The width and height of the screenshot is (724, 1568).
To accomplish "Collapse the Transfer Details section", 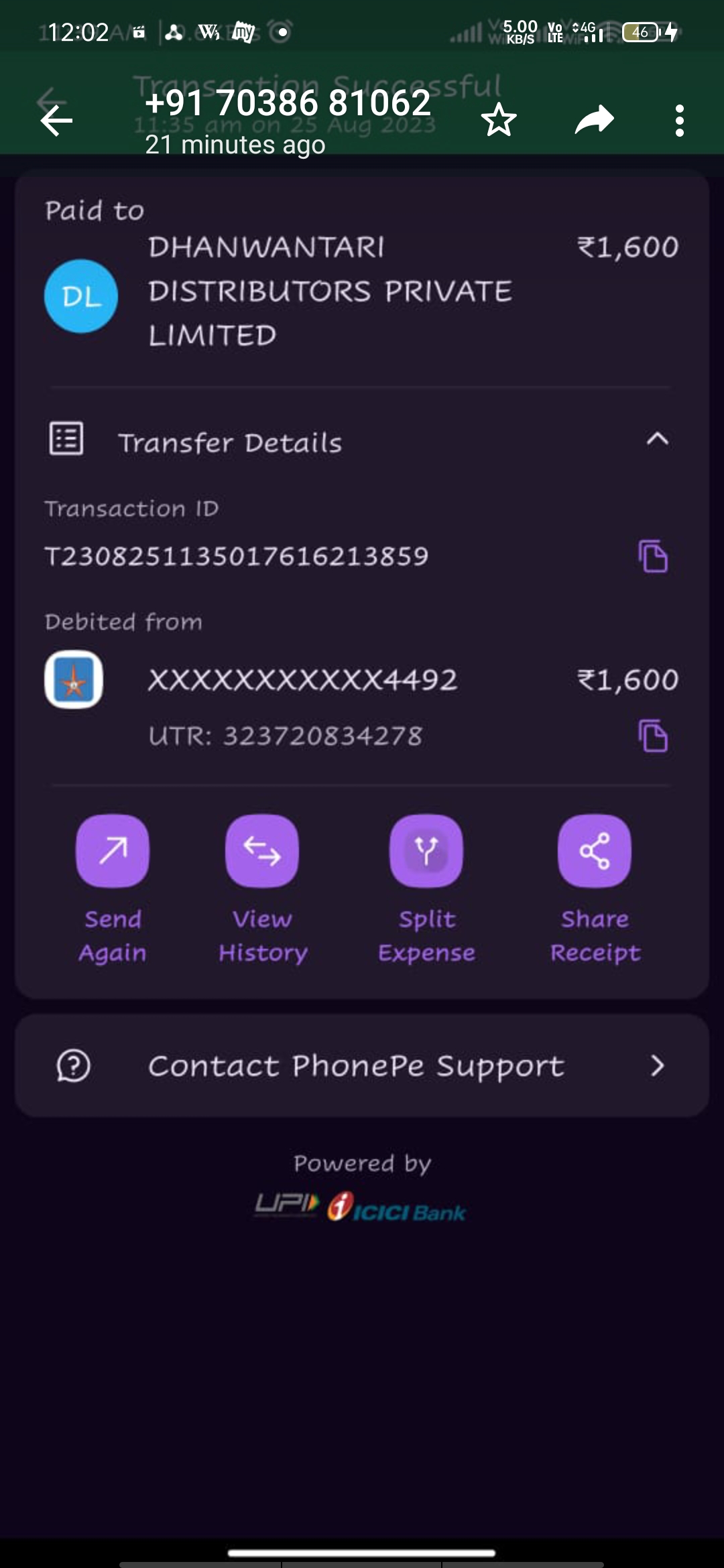I will pyautogui.click(x=657, y=440).
